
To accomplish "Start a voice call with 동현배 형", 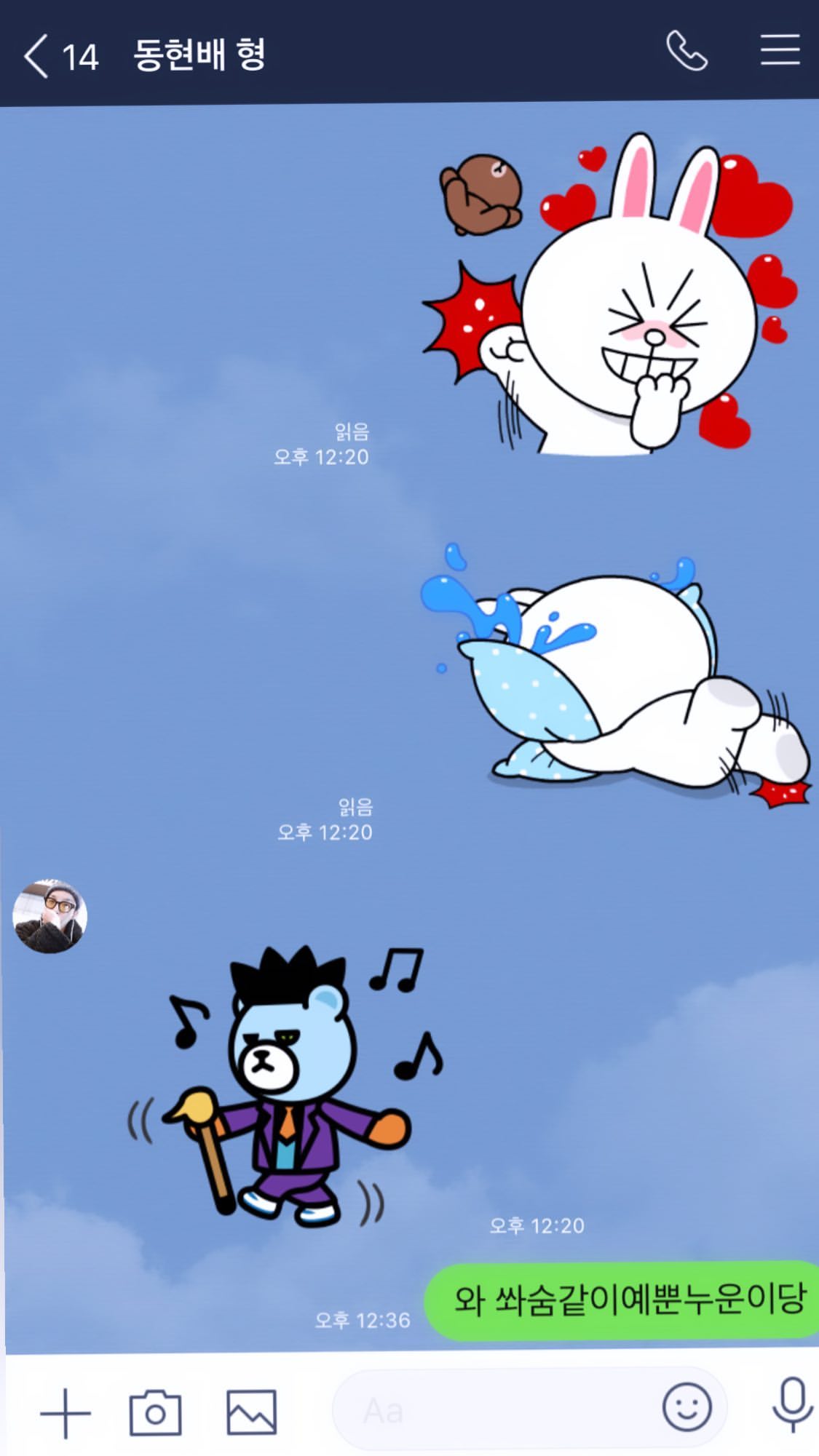I will pyautogui.click(x=687, y=52).
